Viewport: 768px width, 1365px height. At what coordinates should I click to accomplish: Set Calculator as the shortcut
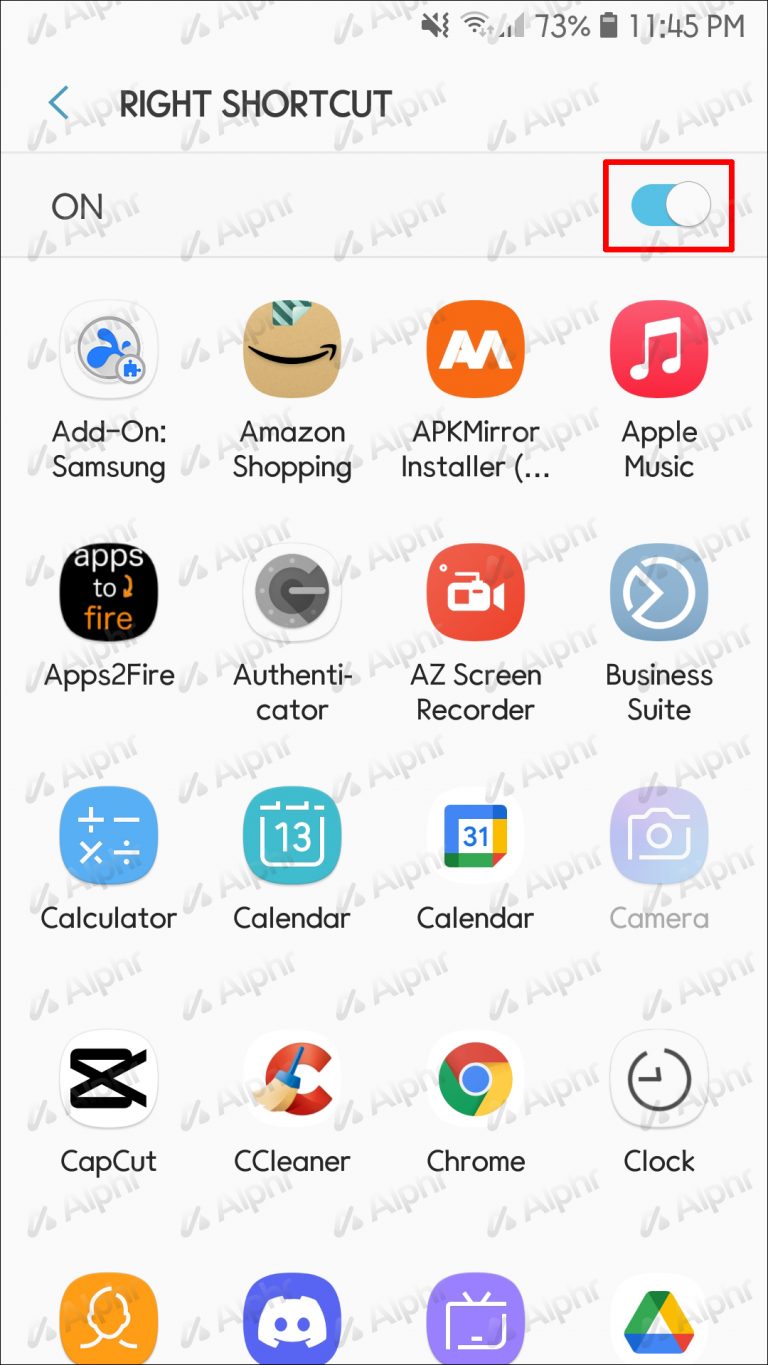tap(109, 836)
